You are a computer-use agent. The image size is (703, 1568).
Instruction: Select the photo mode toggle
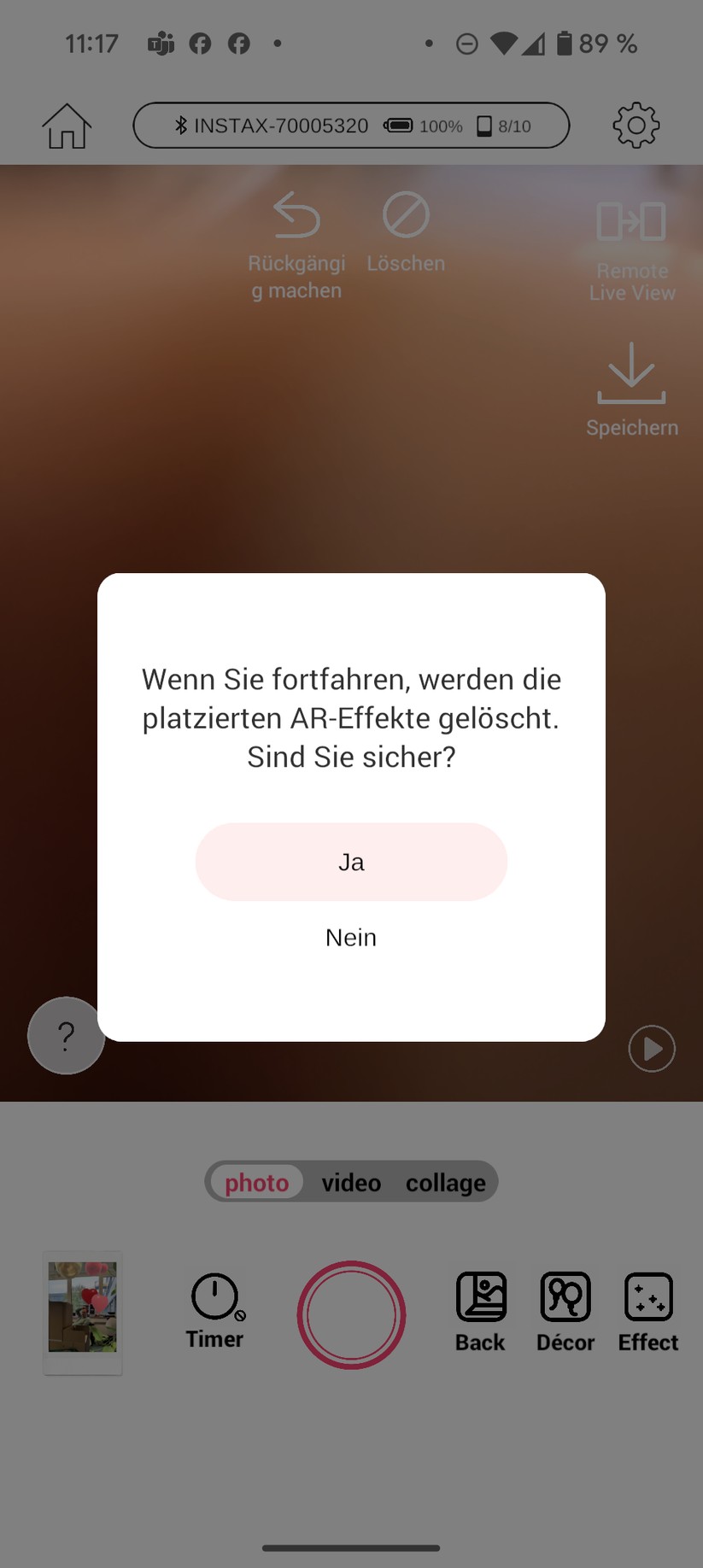255,1182
